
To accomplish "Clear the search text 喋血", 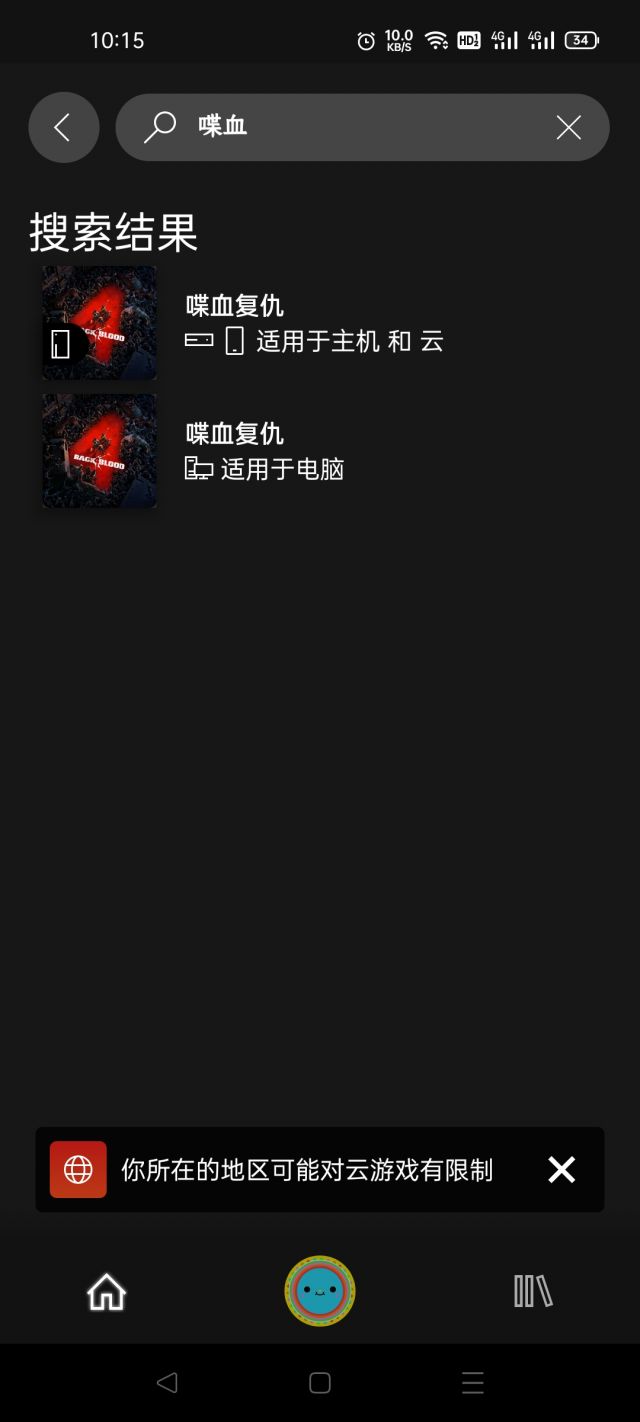I will [568, 127].
